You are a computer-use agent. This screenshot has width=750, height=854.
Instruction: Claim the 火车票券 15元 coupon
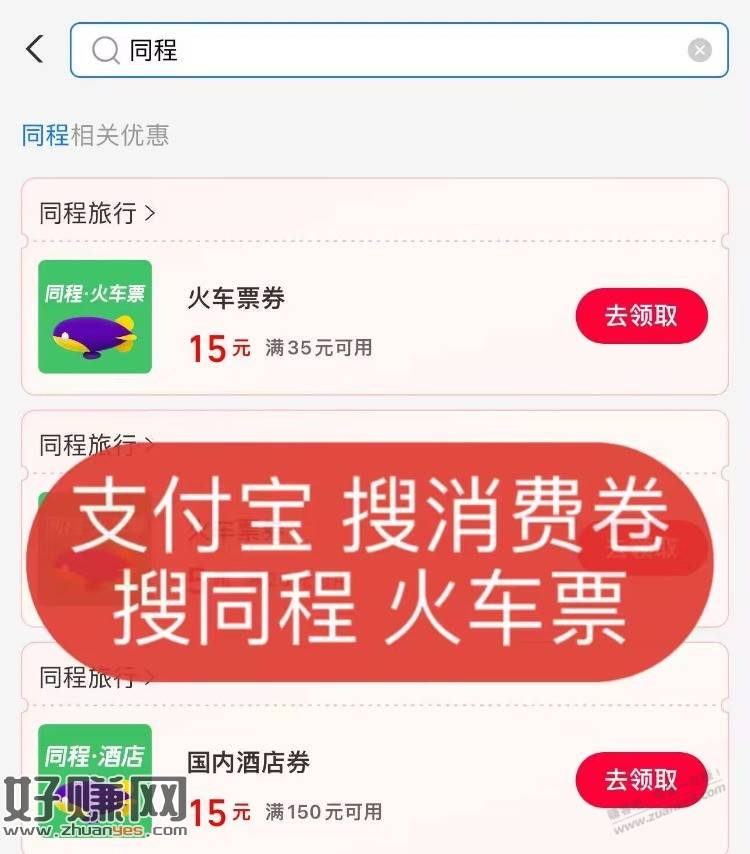tap(641, 316)
